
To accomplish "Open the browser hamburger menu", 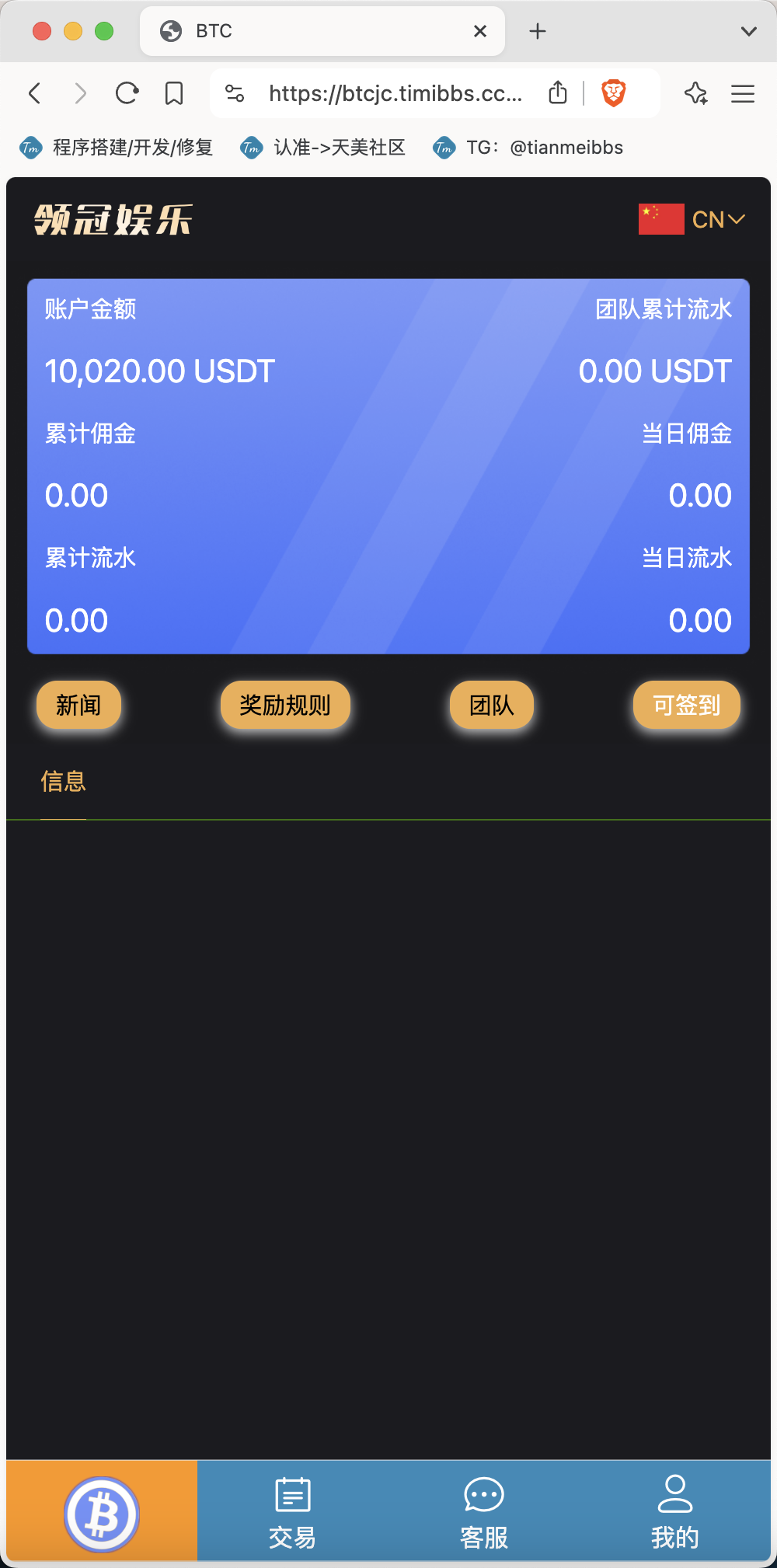I will coord(743,94).
